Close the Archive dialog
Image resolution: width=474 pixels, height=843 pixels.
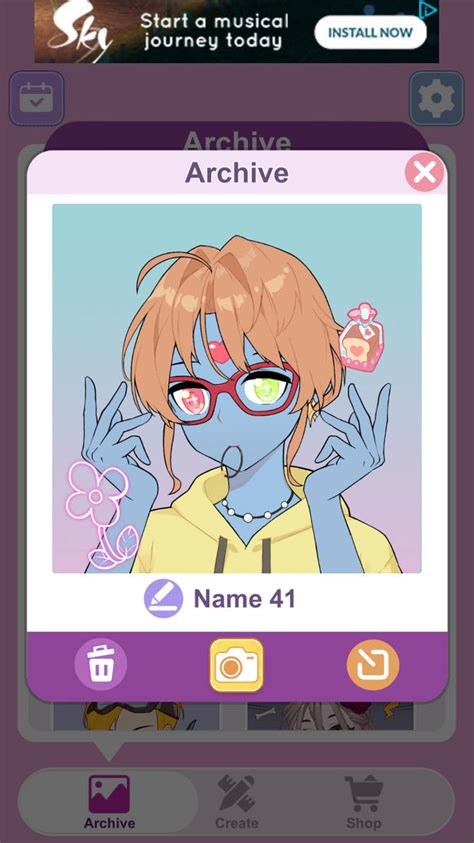425,173
